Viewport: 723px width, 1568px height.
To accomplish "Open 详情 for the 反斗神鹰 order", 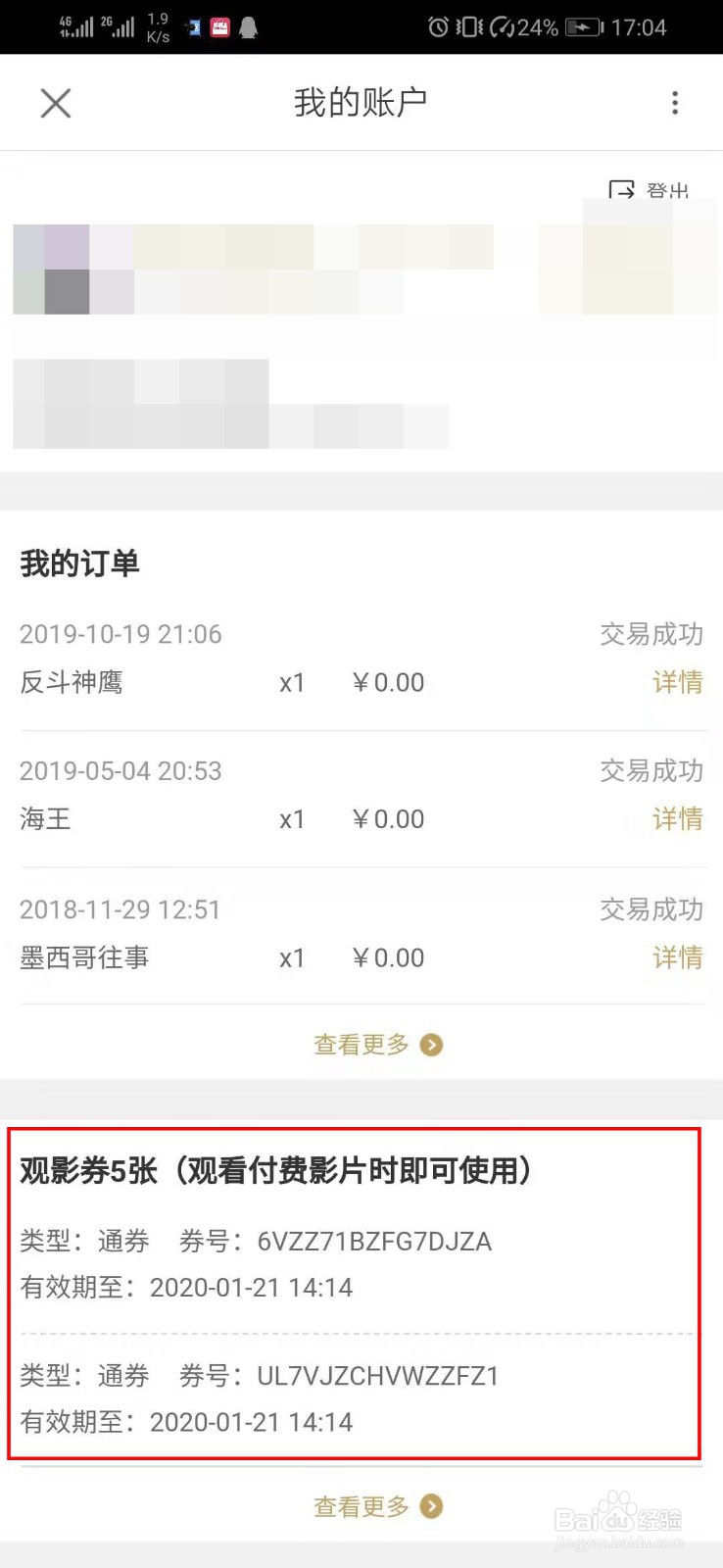I will (677, 682).
